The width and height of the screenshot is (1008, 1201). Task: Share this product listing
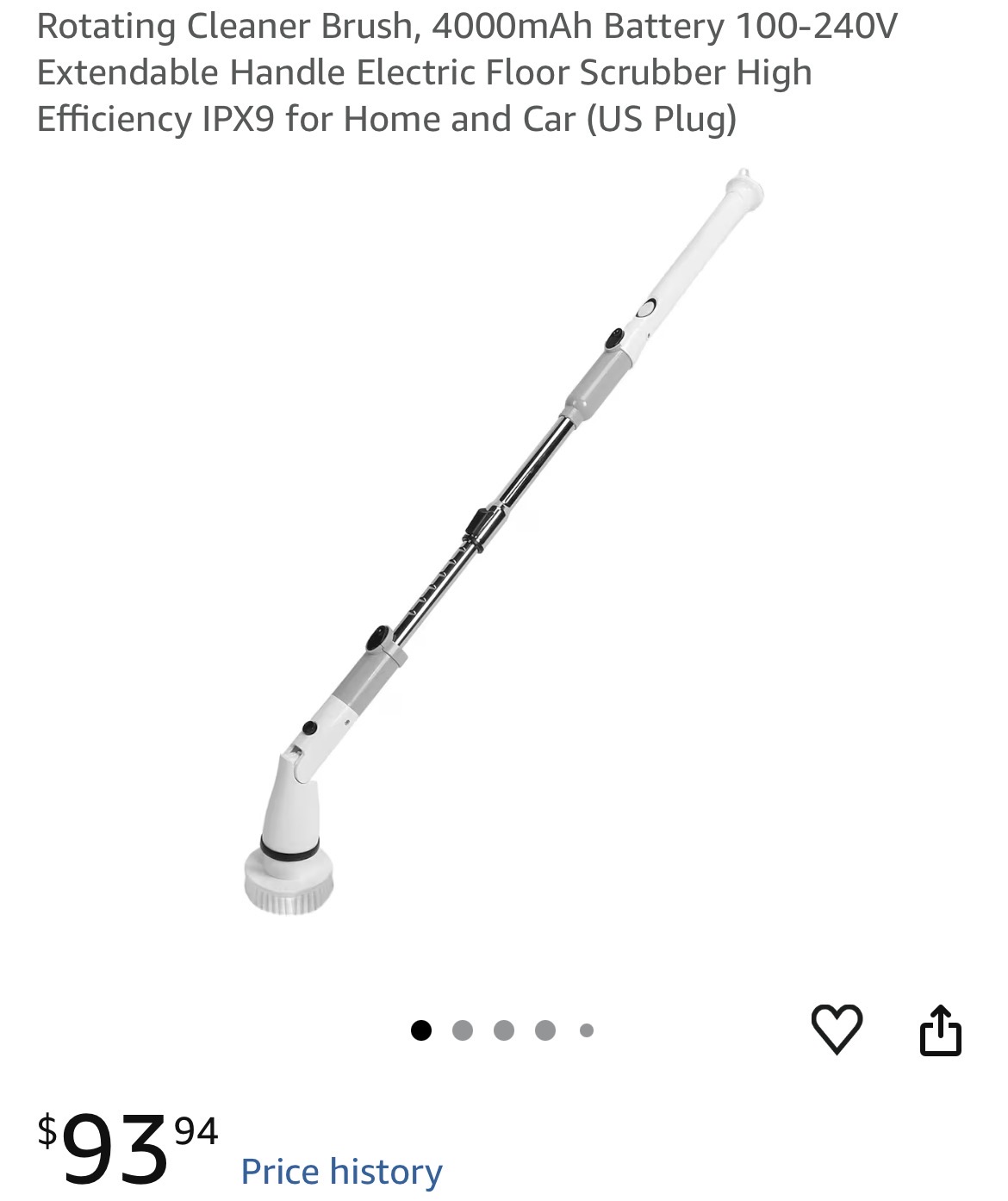940,1030
